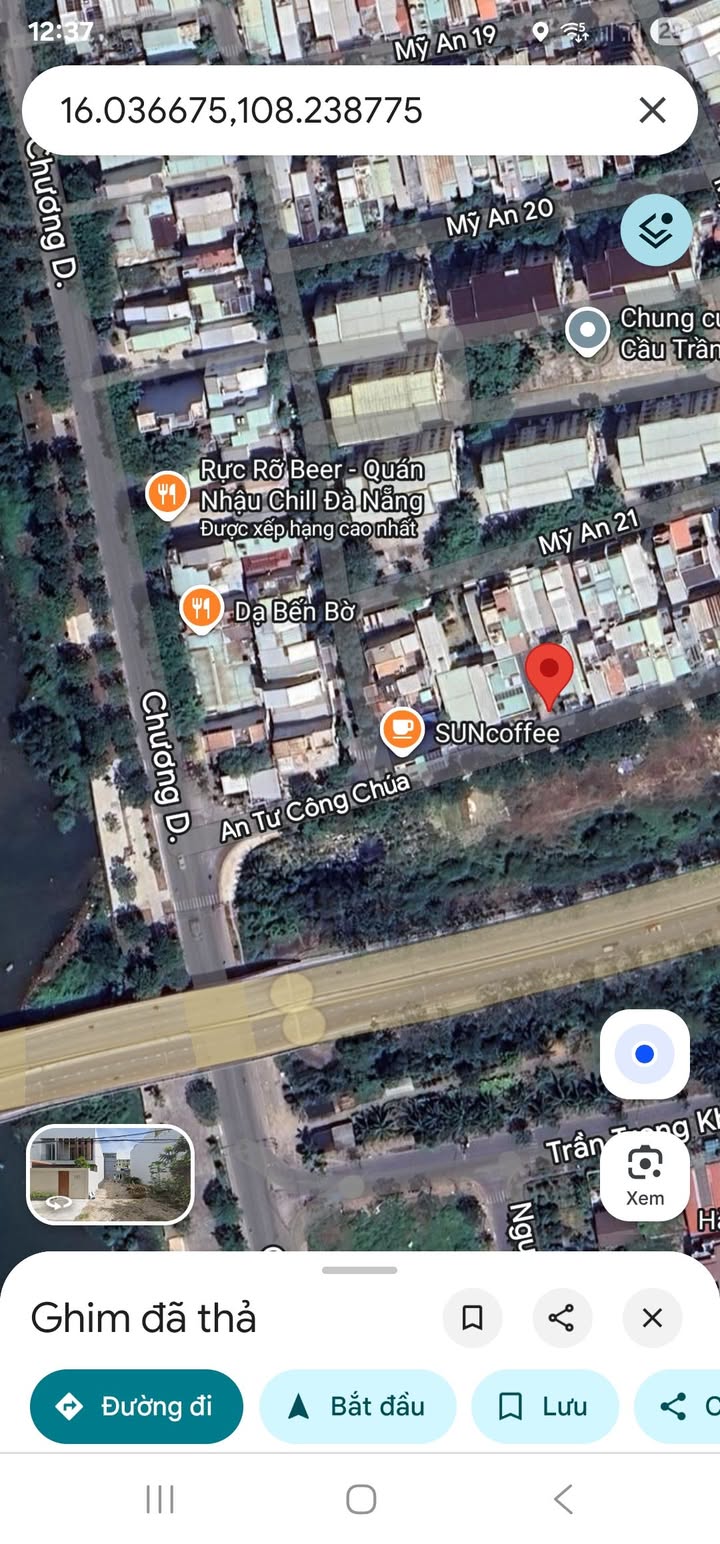Get directions with Đường đi
Image resolution: width=720 pixels, height=1544 pixels.
click(x=136, y=1406)
